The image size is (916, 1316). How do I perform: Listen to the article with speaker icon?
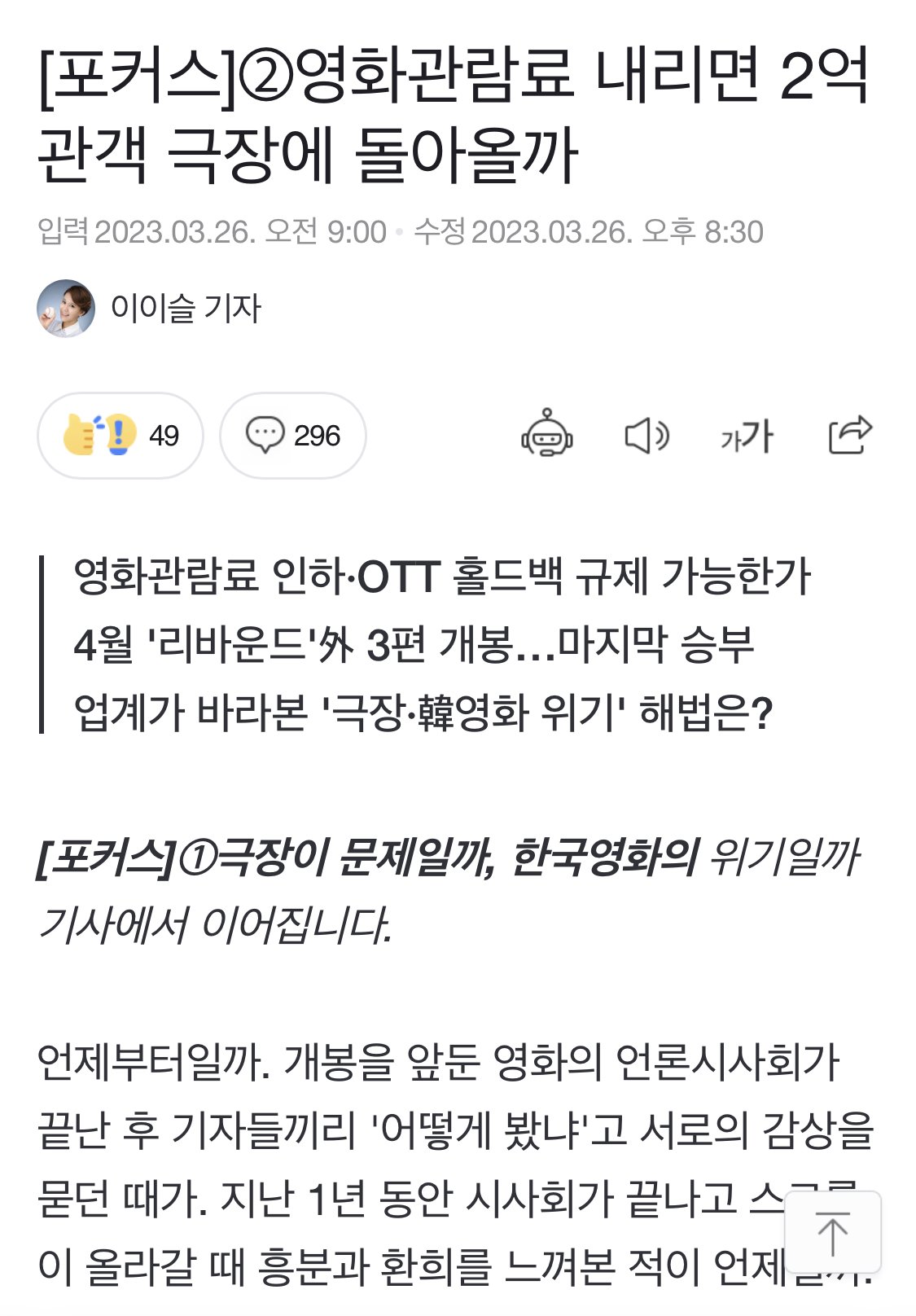click(646, 436)
